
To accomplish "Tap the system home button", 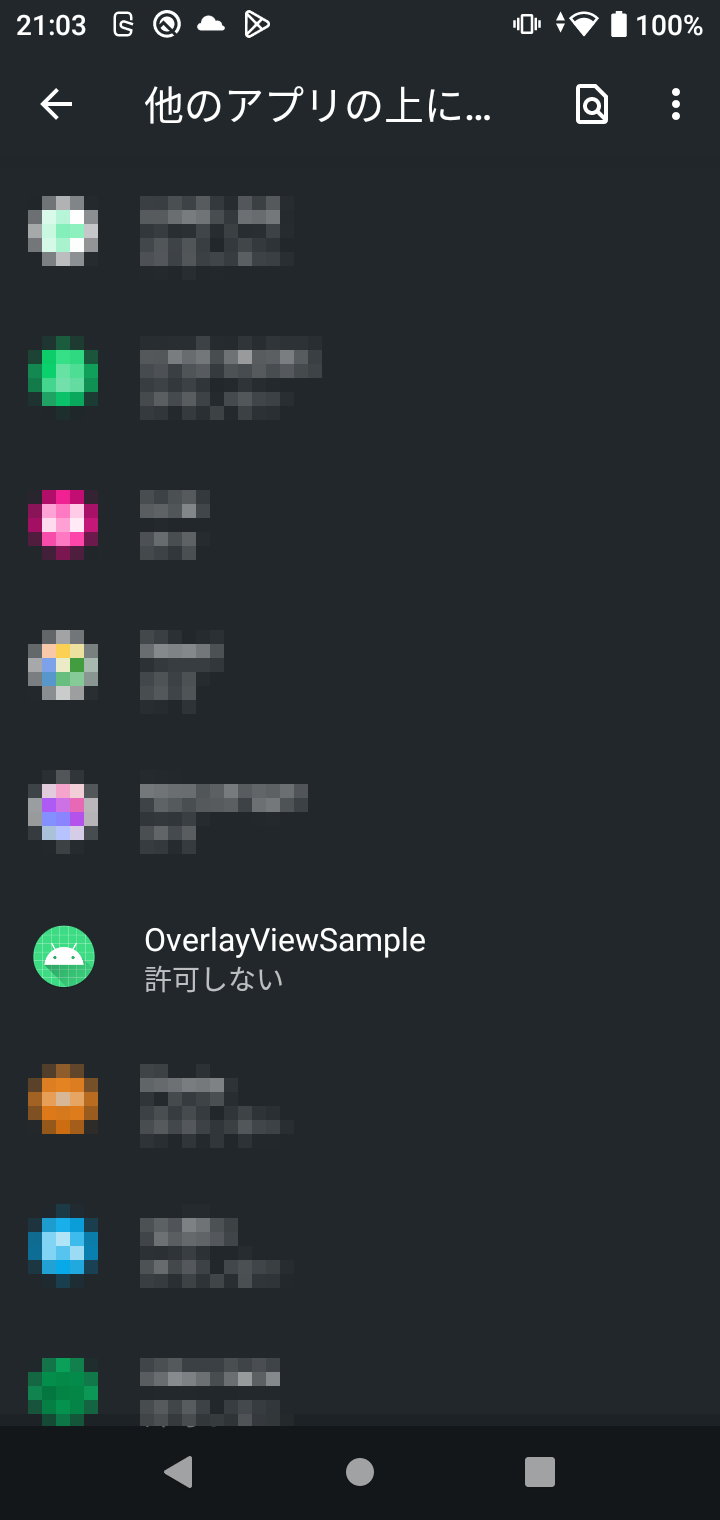I will click(360, 1472).
